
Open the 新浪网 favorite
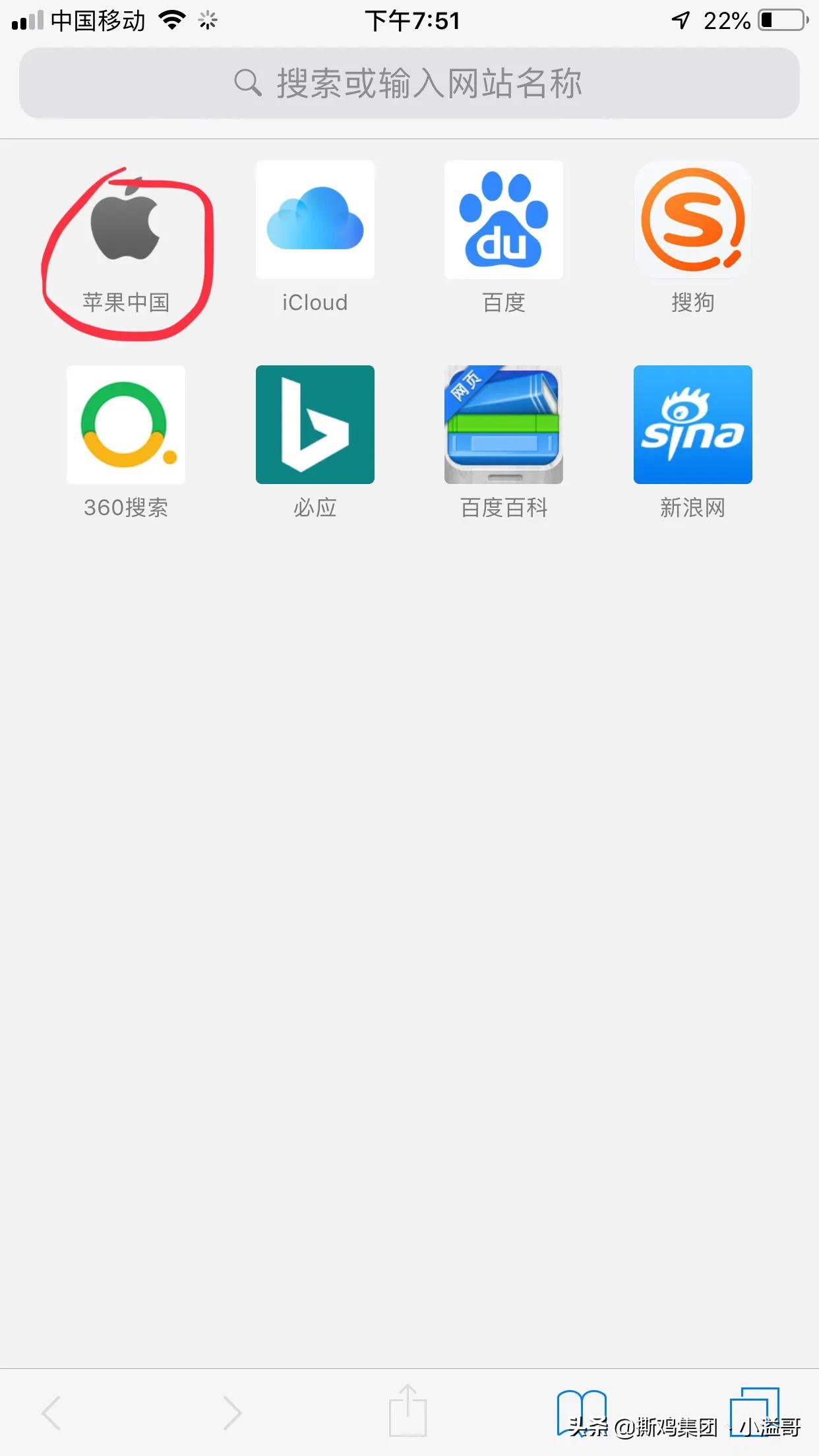tap(692, 425)
